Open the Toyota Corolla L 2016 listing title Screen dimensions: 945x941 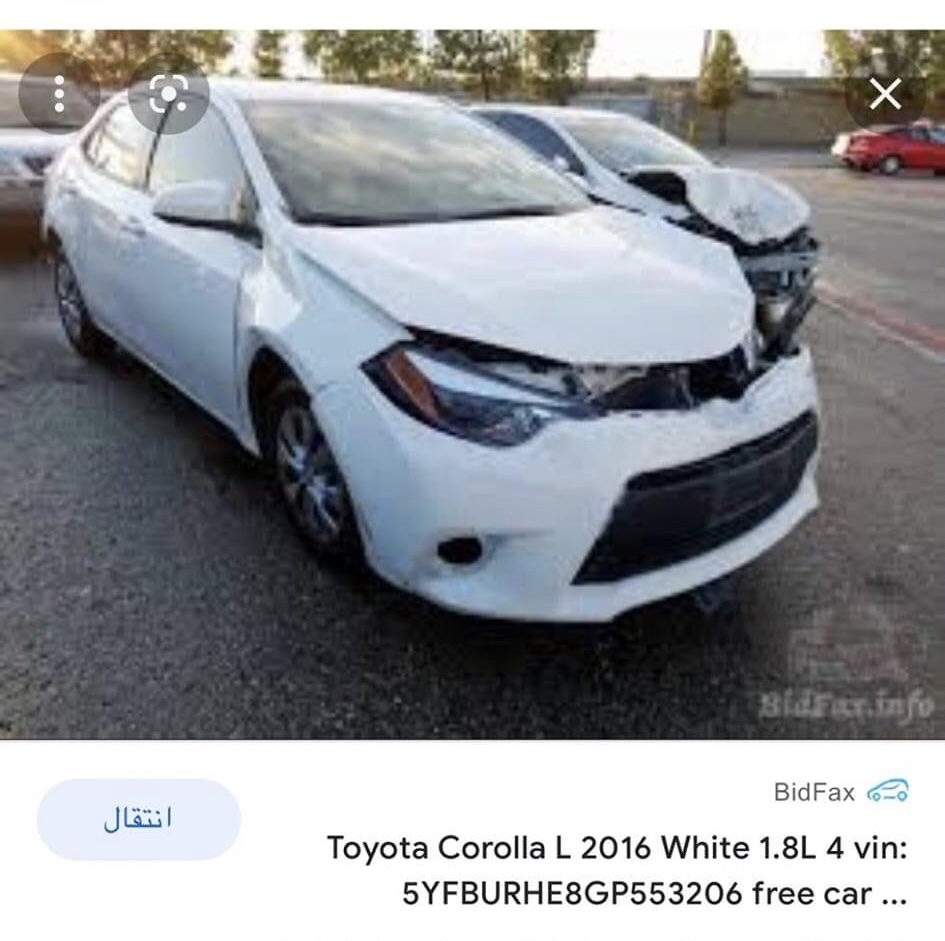[618, 870]
